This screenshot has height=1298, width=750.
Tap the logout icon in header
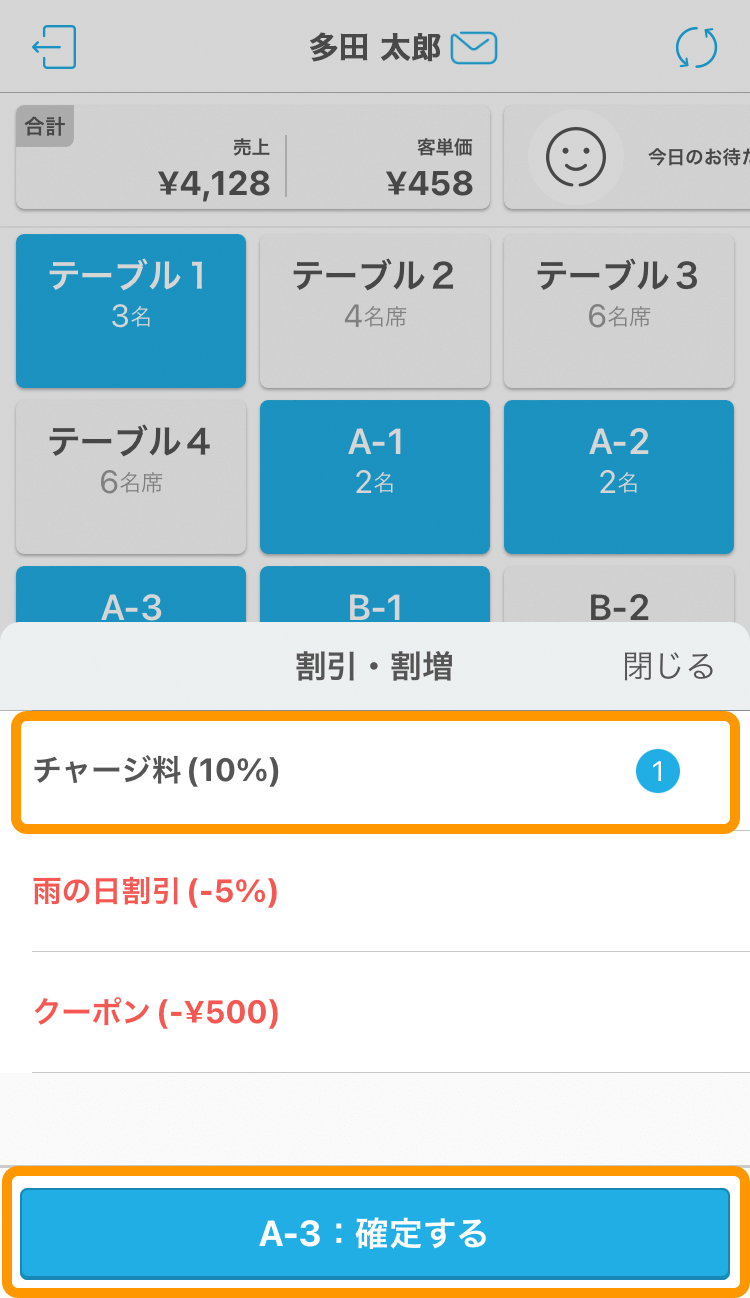54,47
